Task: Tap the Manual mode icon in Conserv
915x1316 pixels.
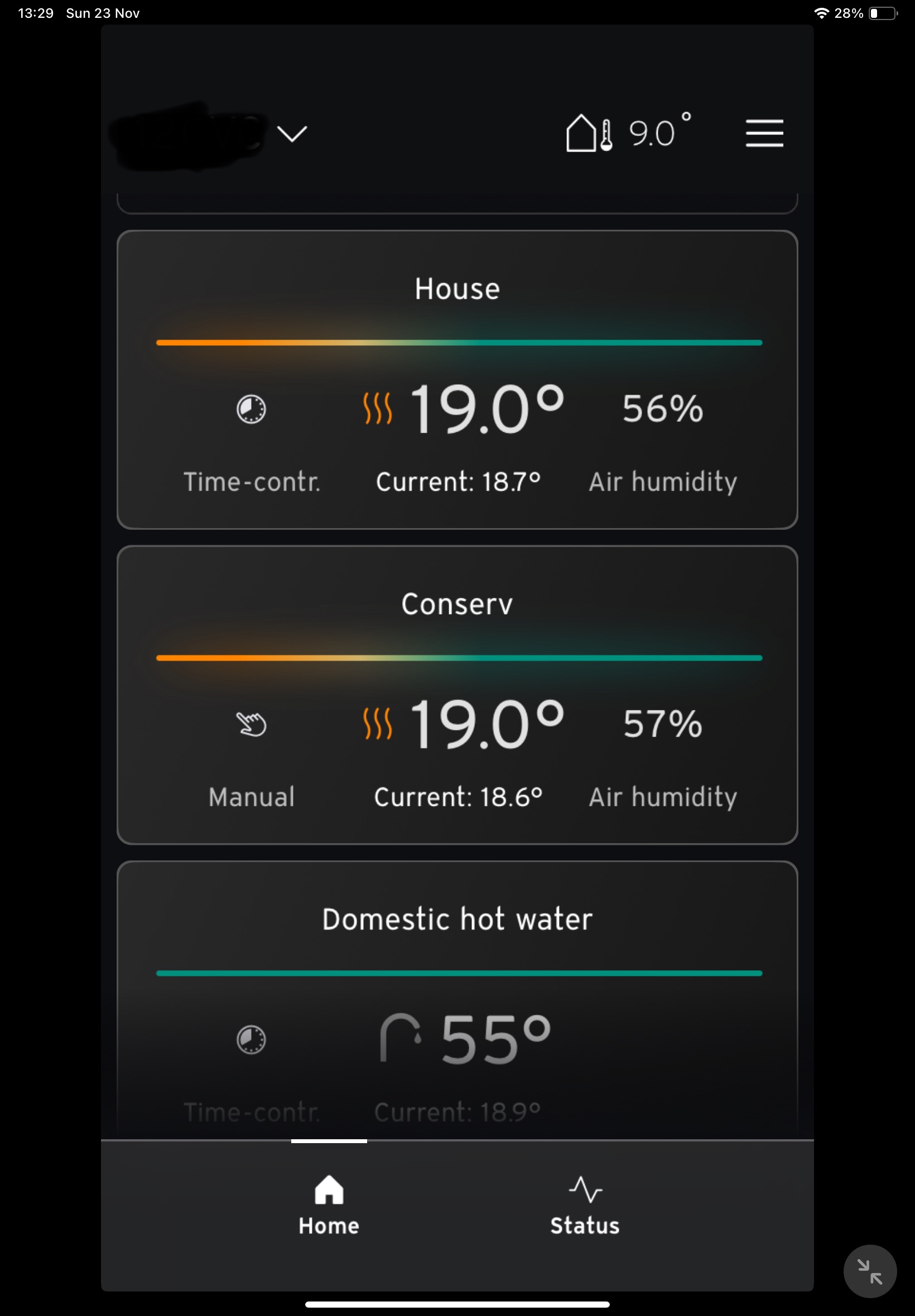Action: (x=251, y=724)
